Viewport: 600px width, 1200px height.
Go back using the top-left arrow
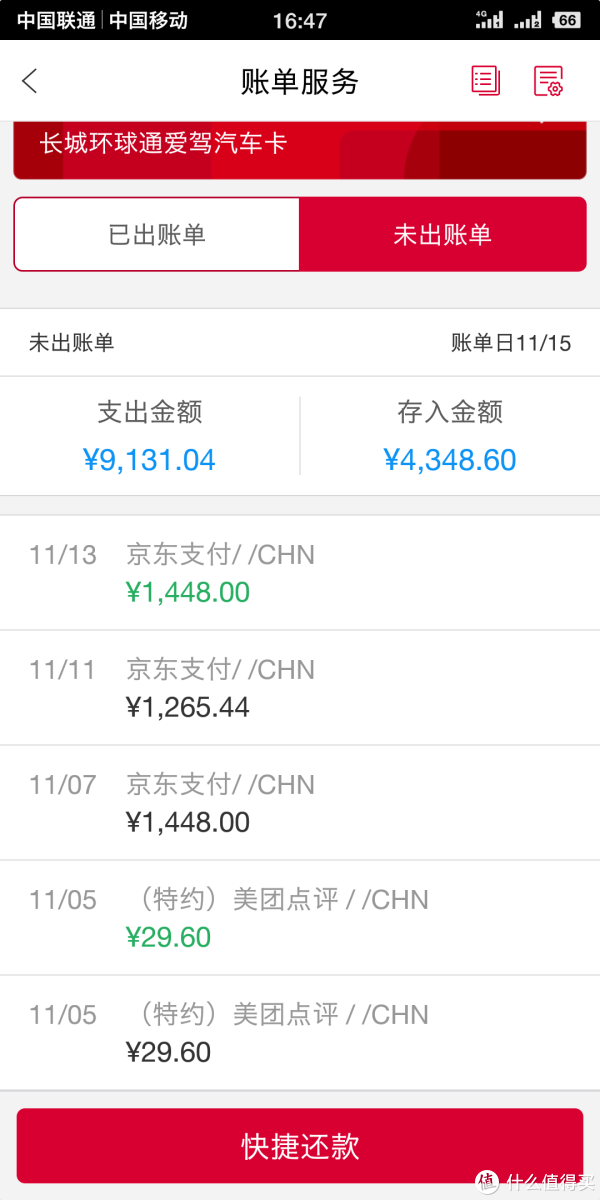(x=30, y=81)
